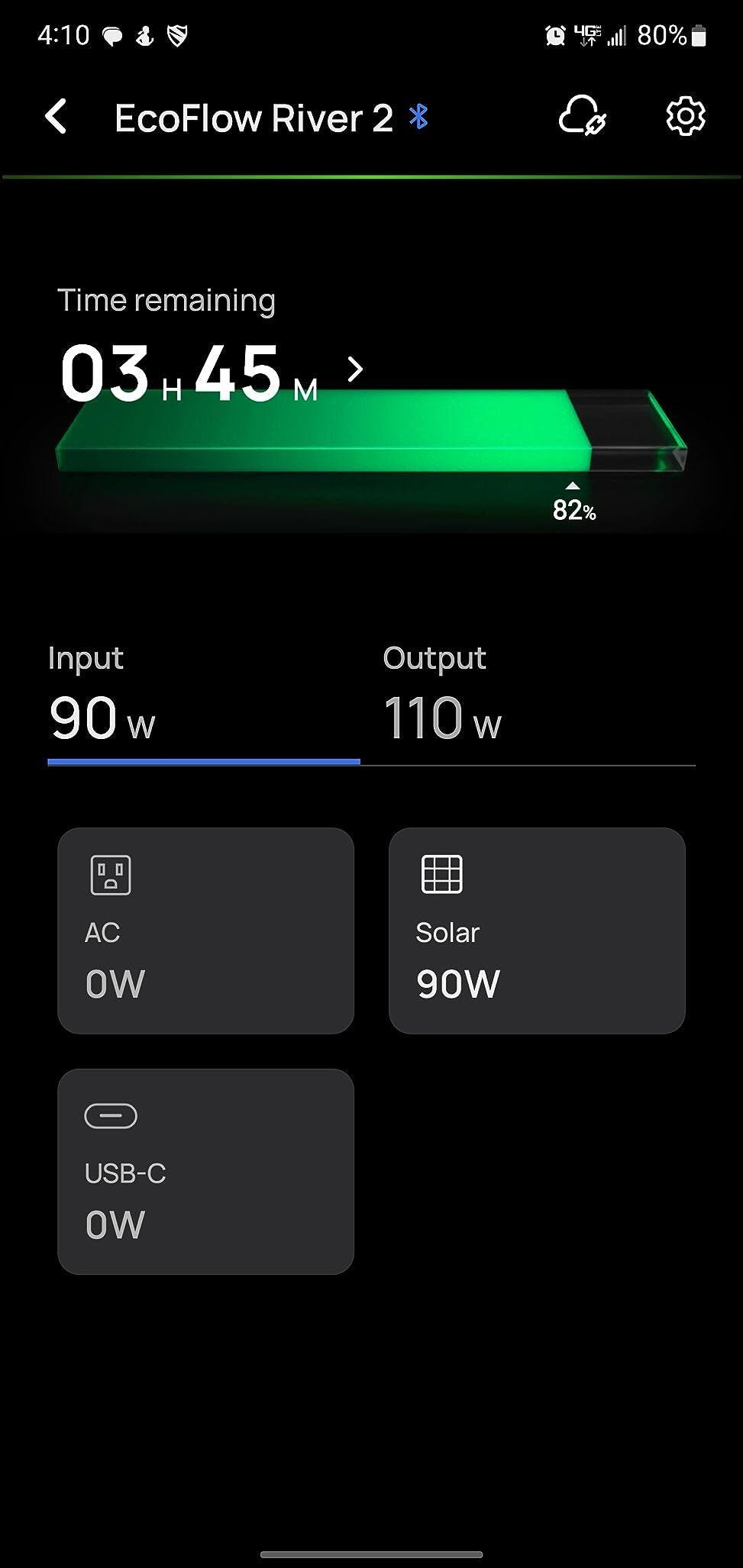The height and width of the screenshot is (1568, 743).
Task: Open the AC input card
Action: [205, 930]
